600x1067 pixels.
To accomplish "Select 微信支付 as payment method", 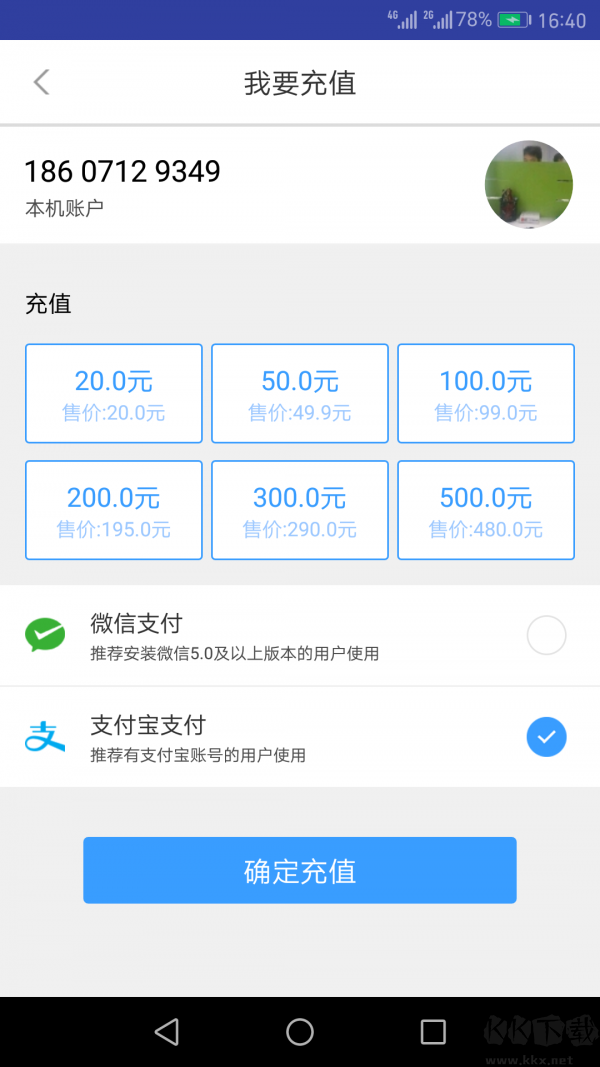I will [546, 635].
